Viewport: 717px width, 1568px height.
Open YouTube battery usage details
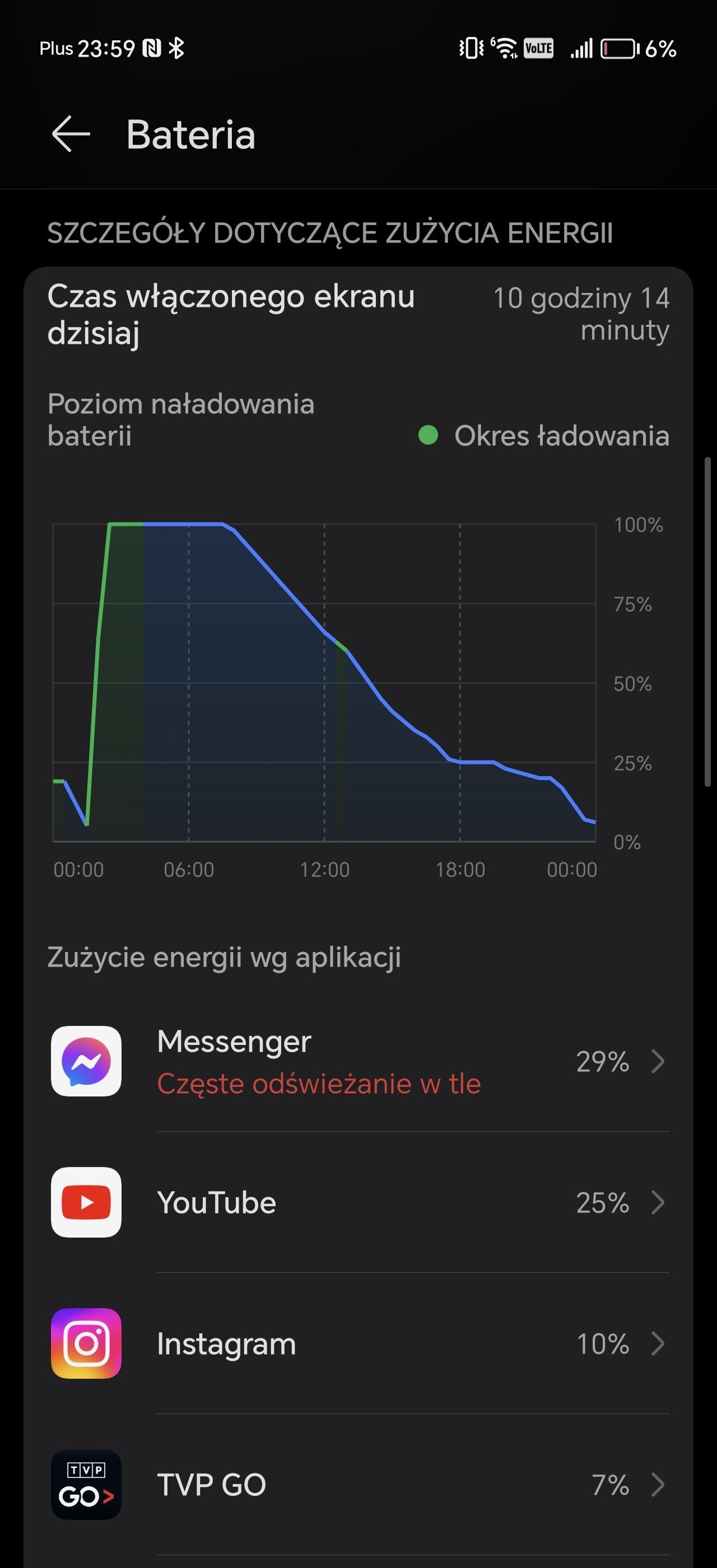[x=358, y=1203]
